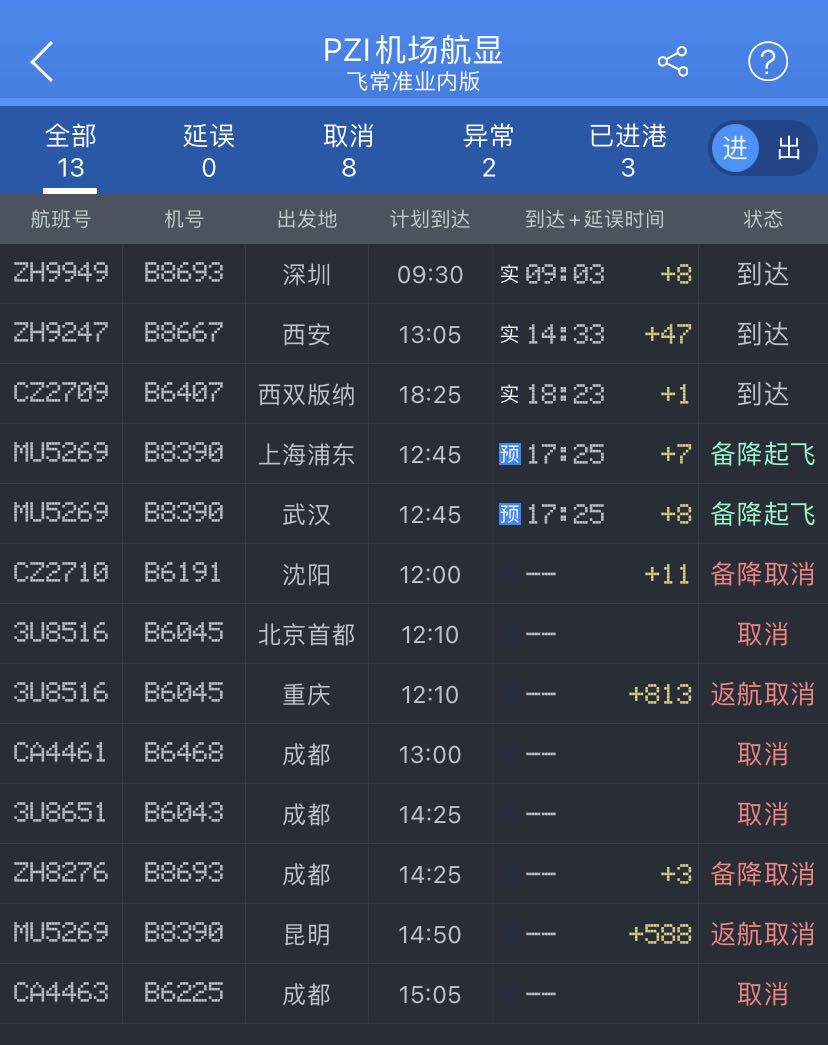The height and width of the screenshot is (1045, 828).
Task: Open flight MU5269 from 武汉
Action: (x=414, y=514)
